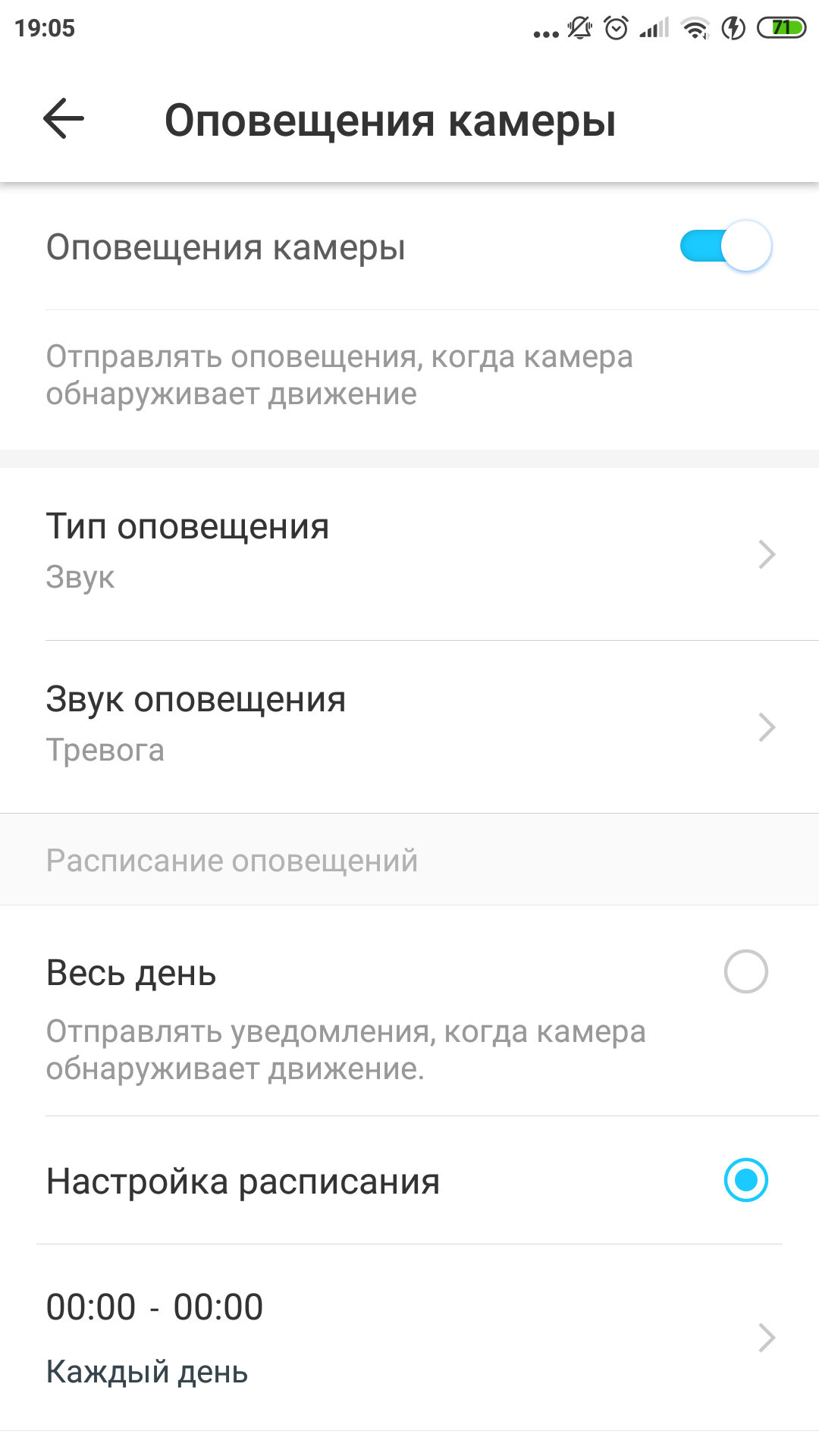Turn off the Оповещения камеры switch

(x=726, y=246)
